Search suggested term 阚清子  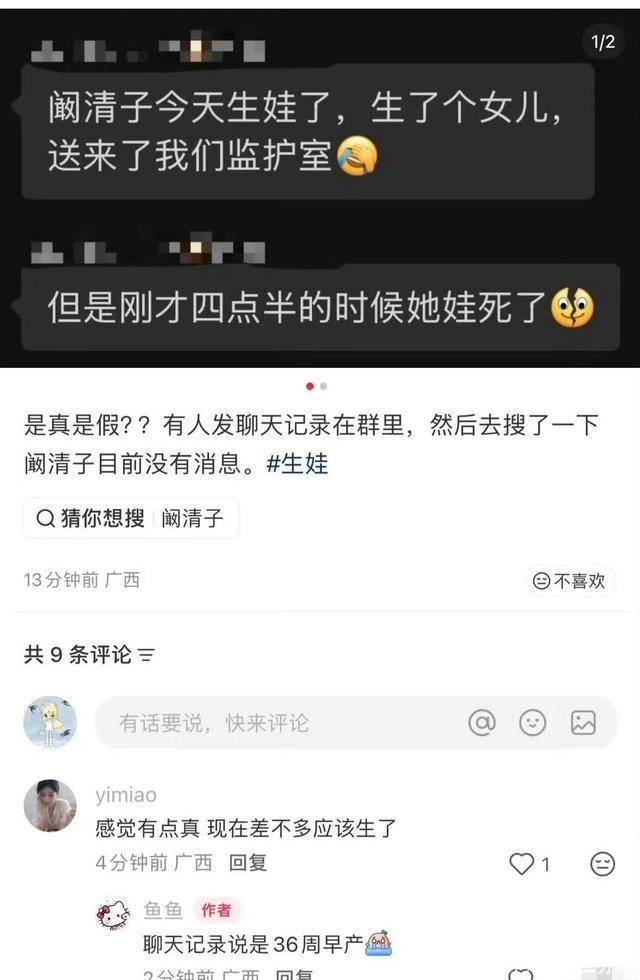click(131, 518)
